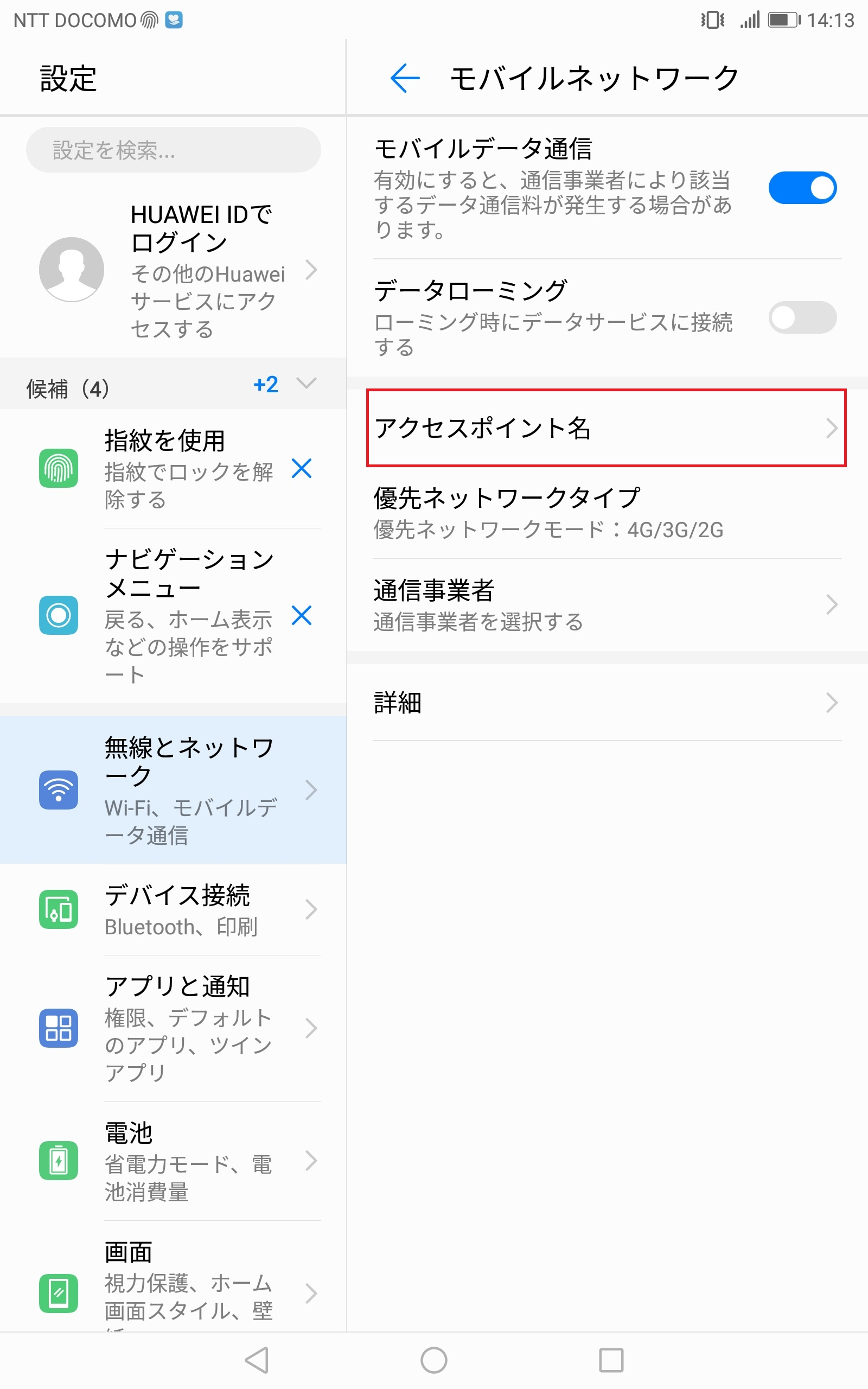Select 優先ネットワークタイプ

(606, 513)
